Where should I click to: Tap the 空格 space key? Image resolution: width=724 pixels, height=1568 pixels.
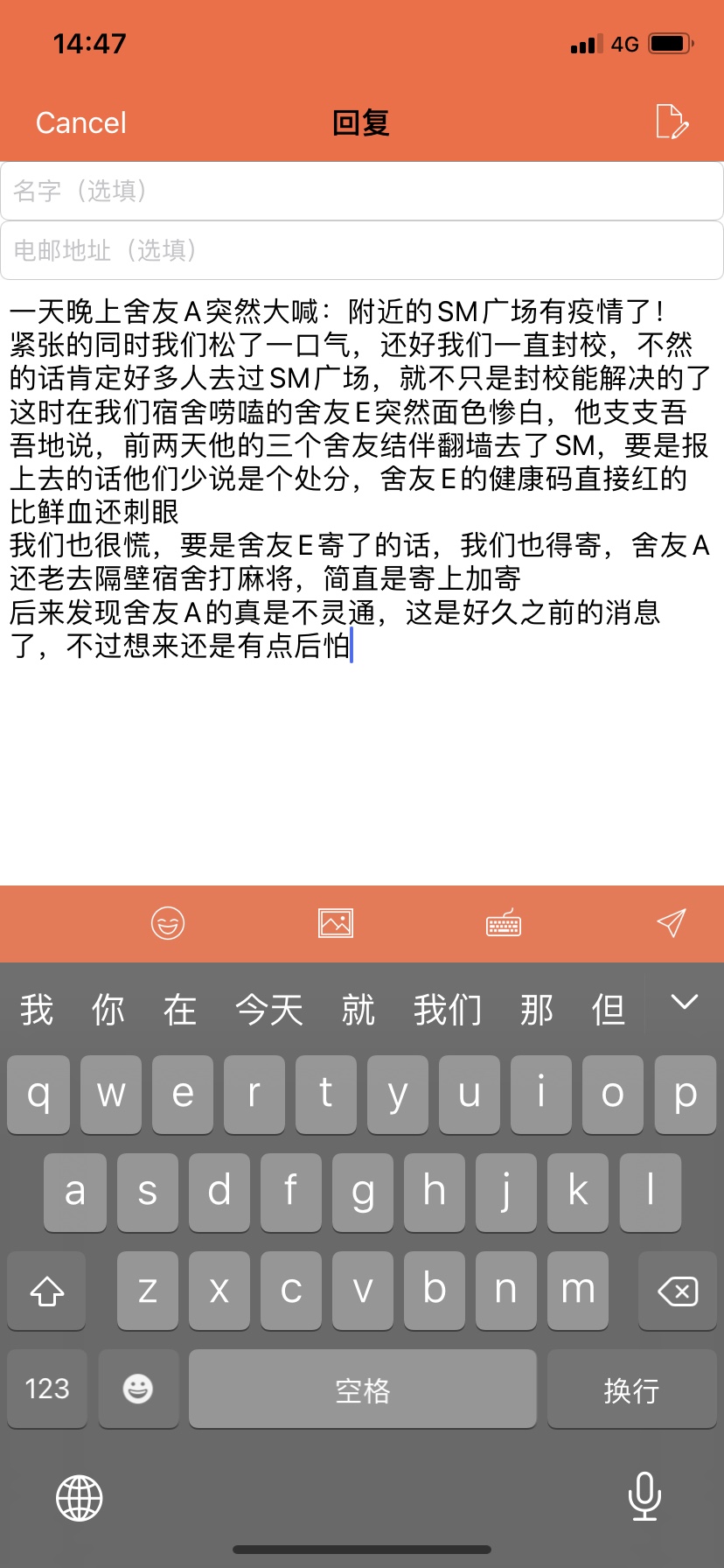pos(362,1389)
